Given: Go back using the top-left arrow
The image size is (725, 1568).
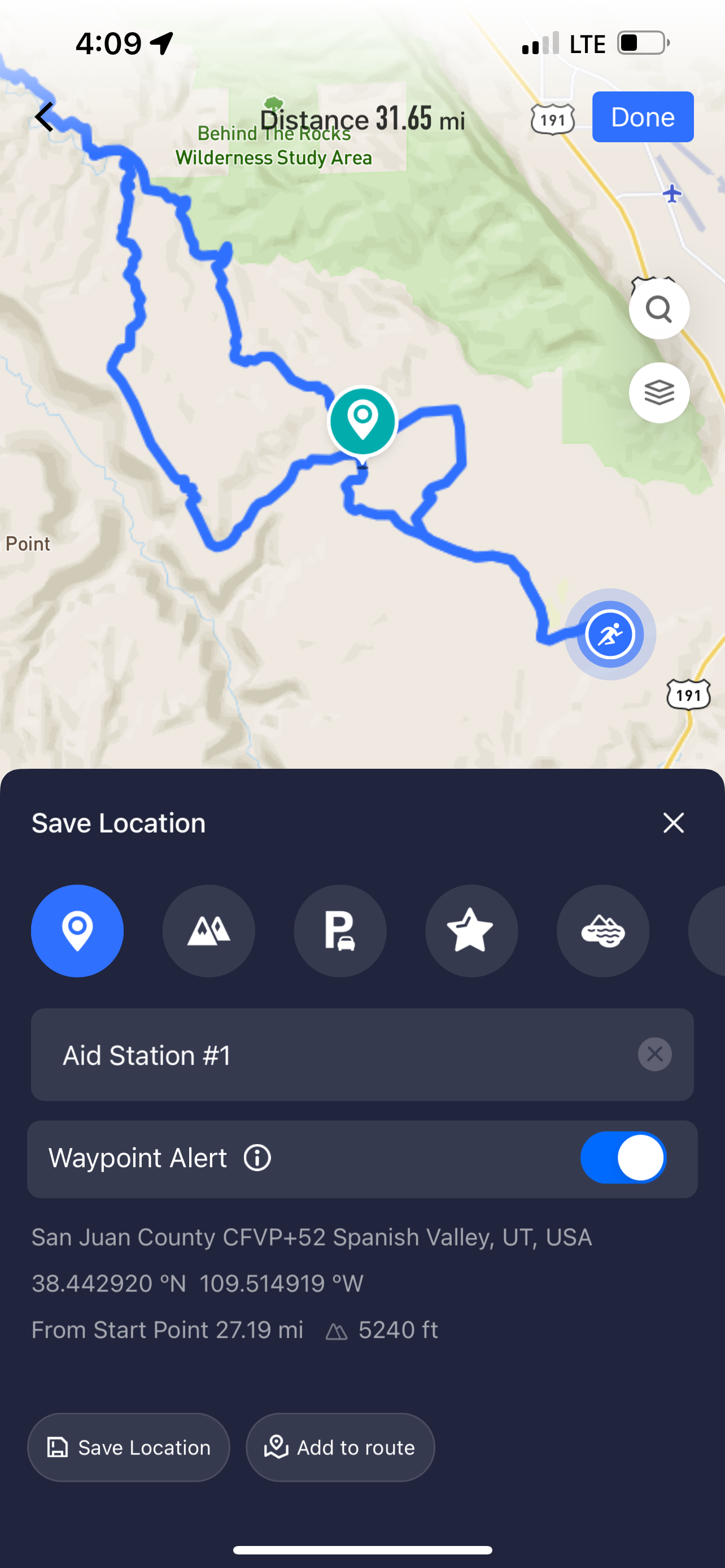Looking at the screenshot, I should [45, 116].
